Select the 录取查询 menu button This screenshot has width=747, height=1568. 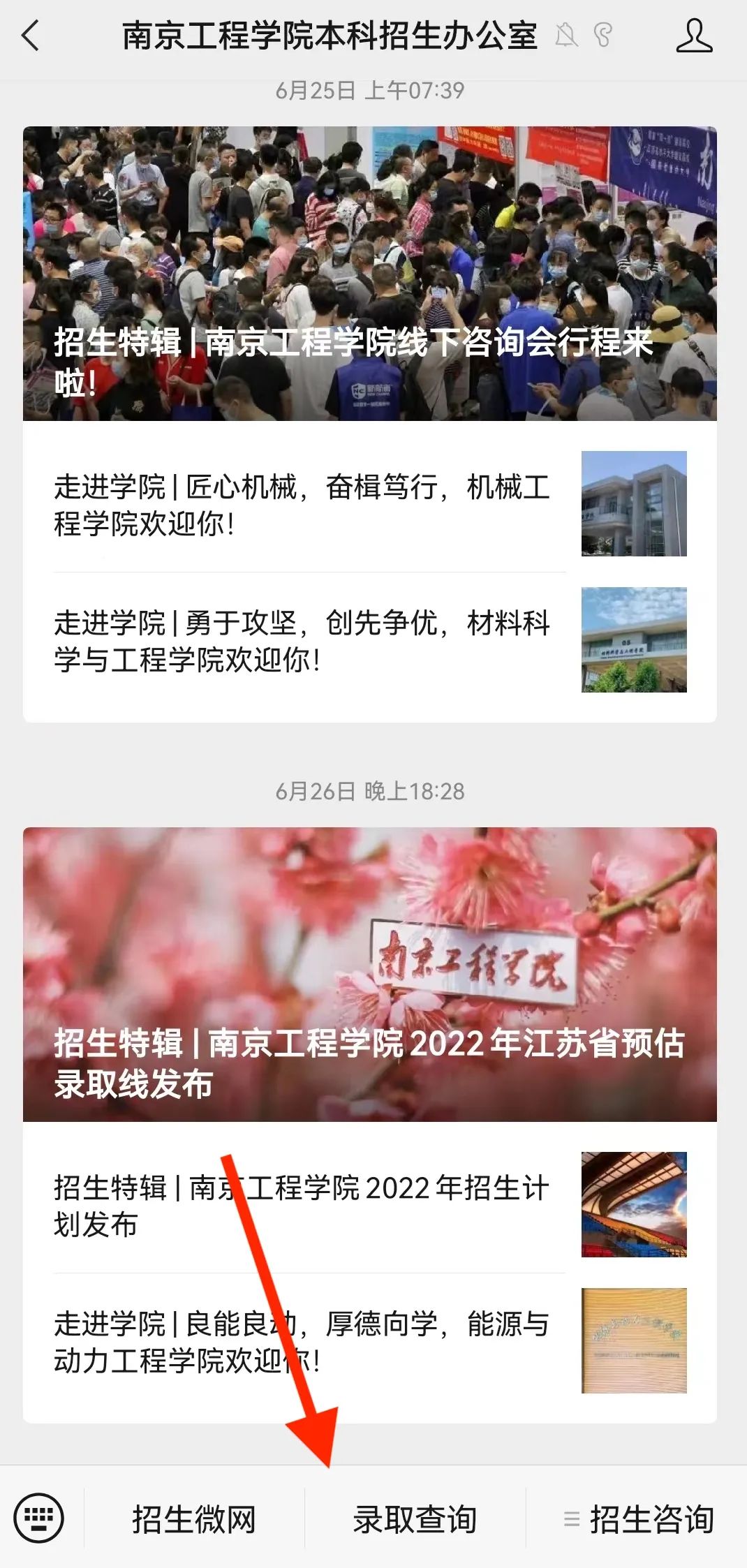coord(415,1519)
